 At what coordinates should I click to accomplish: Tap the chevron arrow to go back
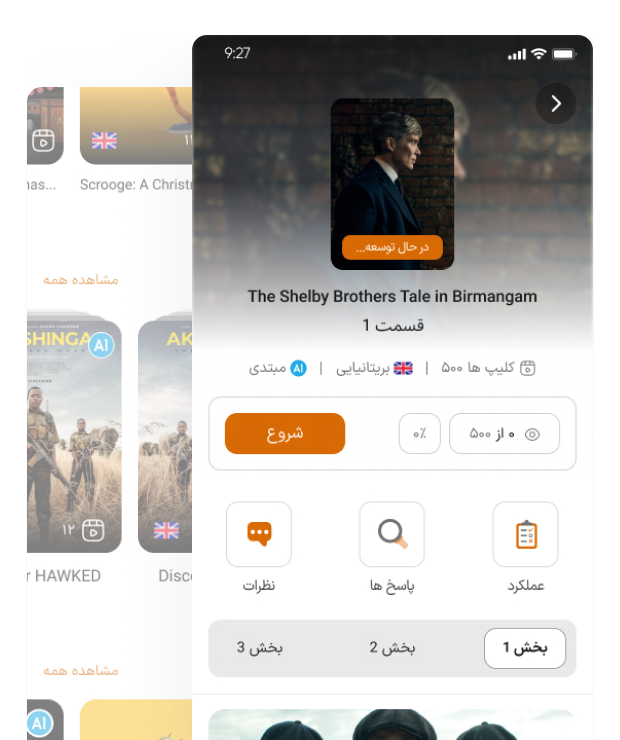pos(556,103)
